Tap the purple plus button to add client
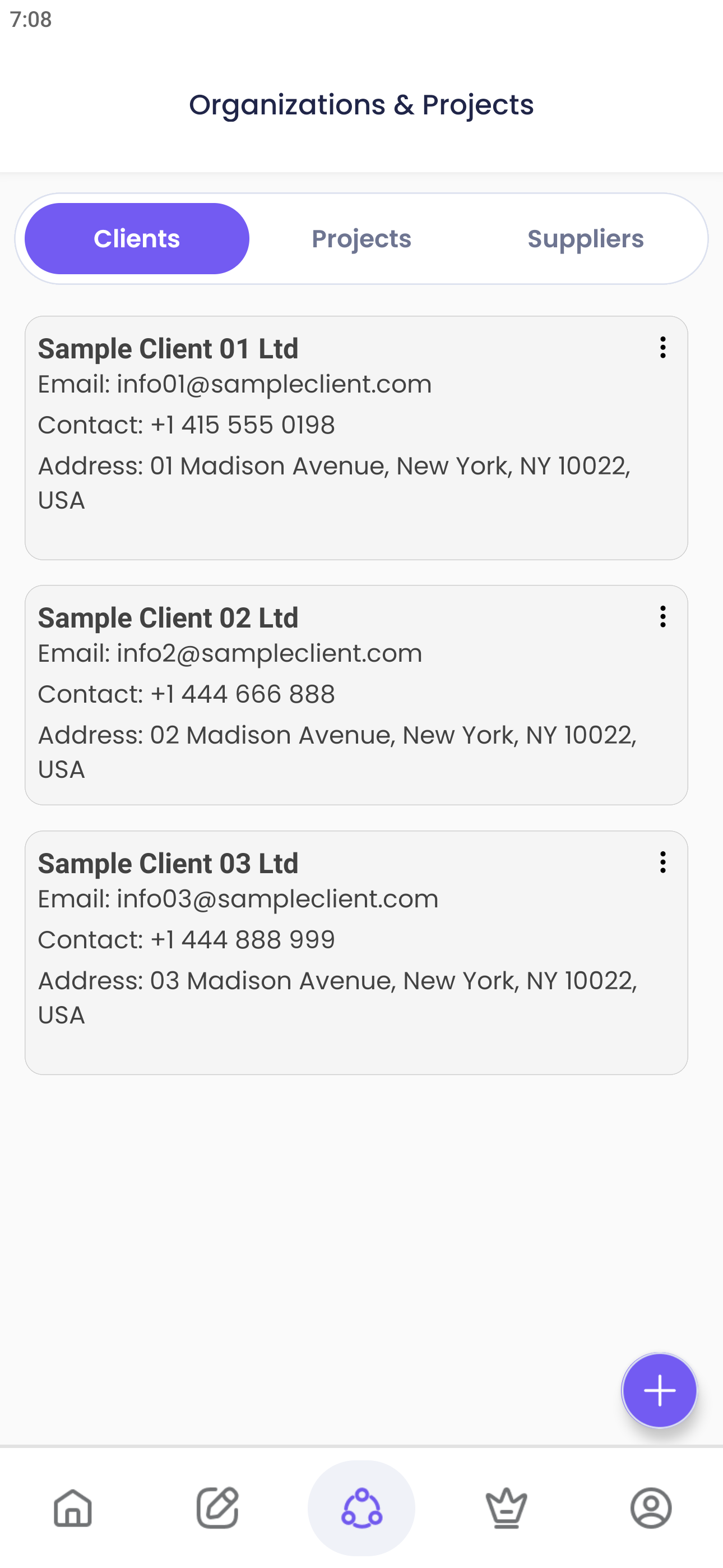Viewport: 723px width, 1568px height. (659, 1390)
